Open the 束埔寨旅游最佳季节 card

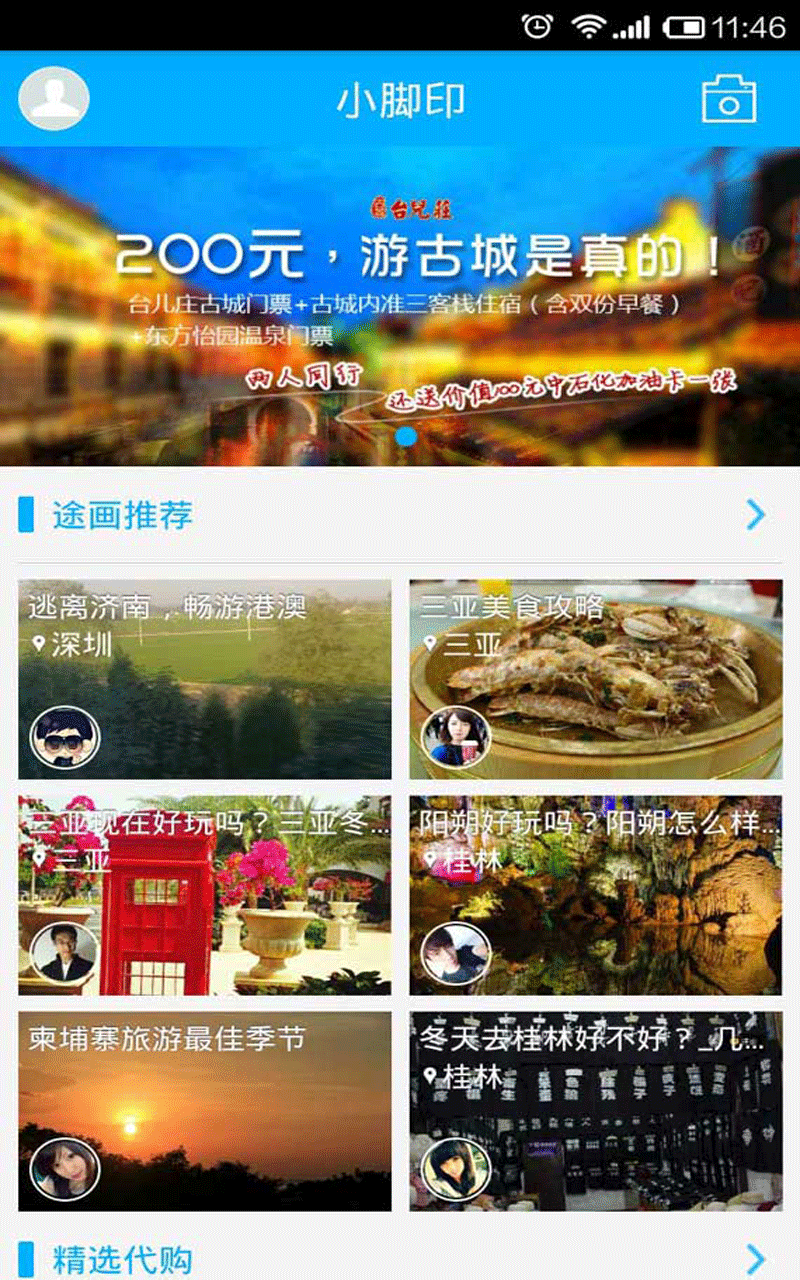click(x=205, y=1110)
